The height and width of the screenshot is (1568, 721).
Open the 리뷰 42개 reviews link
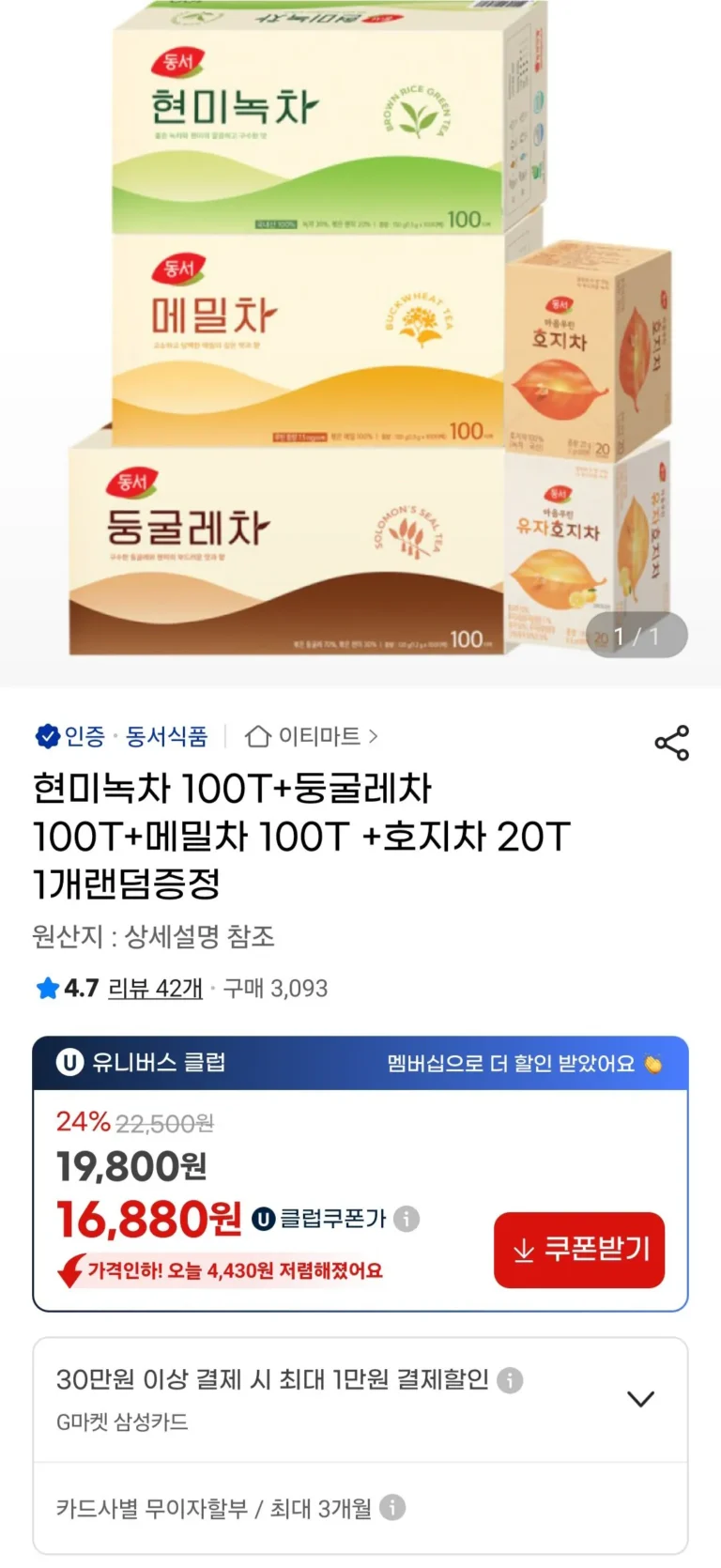click(155, 989)
